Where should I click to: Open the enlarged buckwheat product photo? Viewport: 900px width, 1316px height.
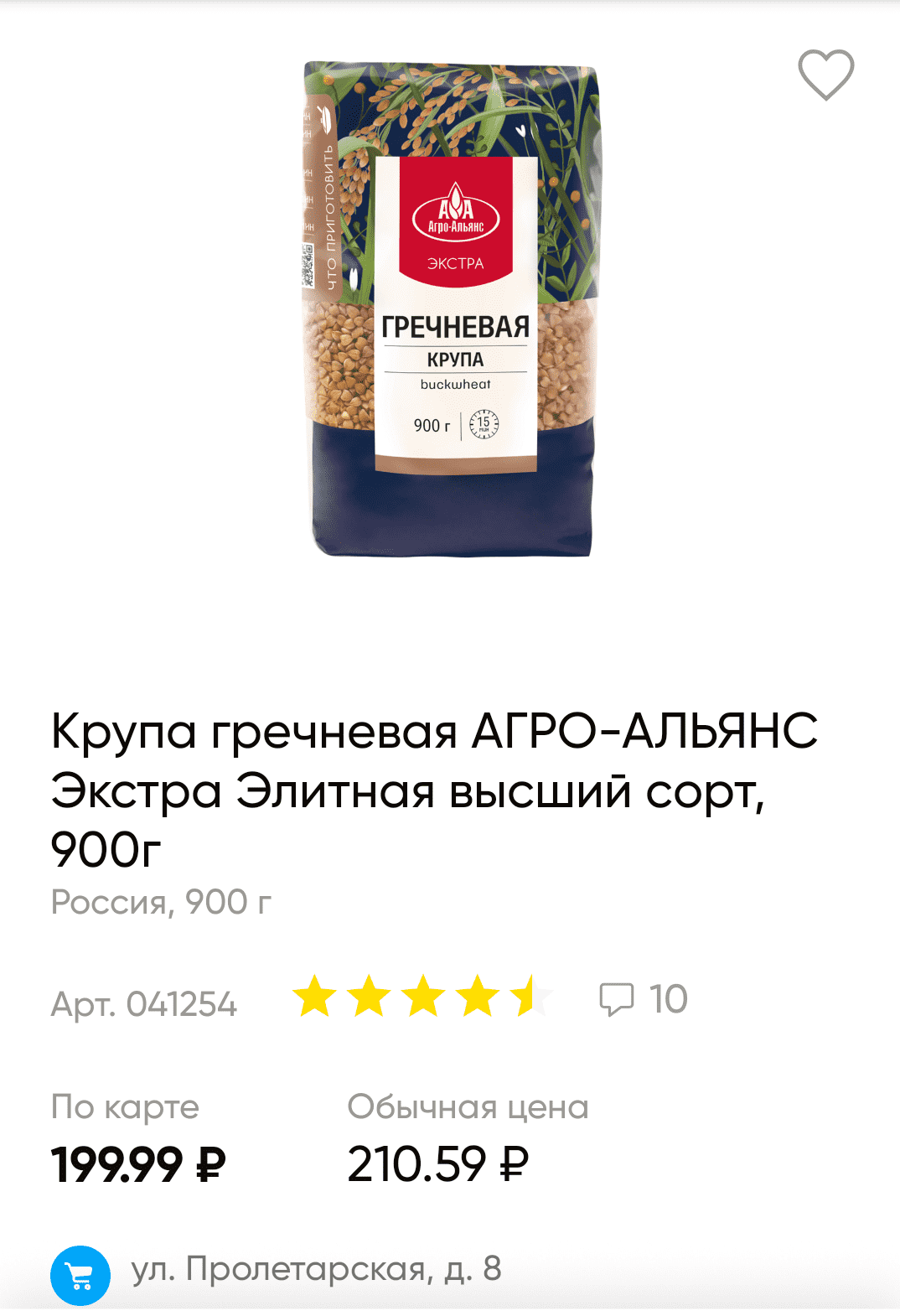453,309
